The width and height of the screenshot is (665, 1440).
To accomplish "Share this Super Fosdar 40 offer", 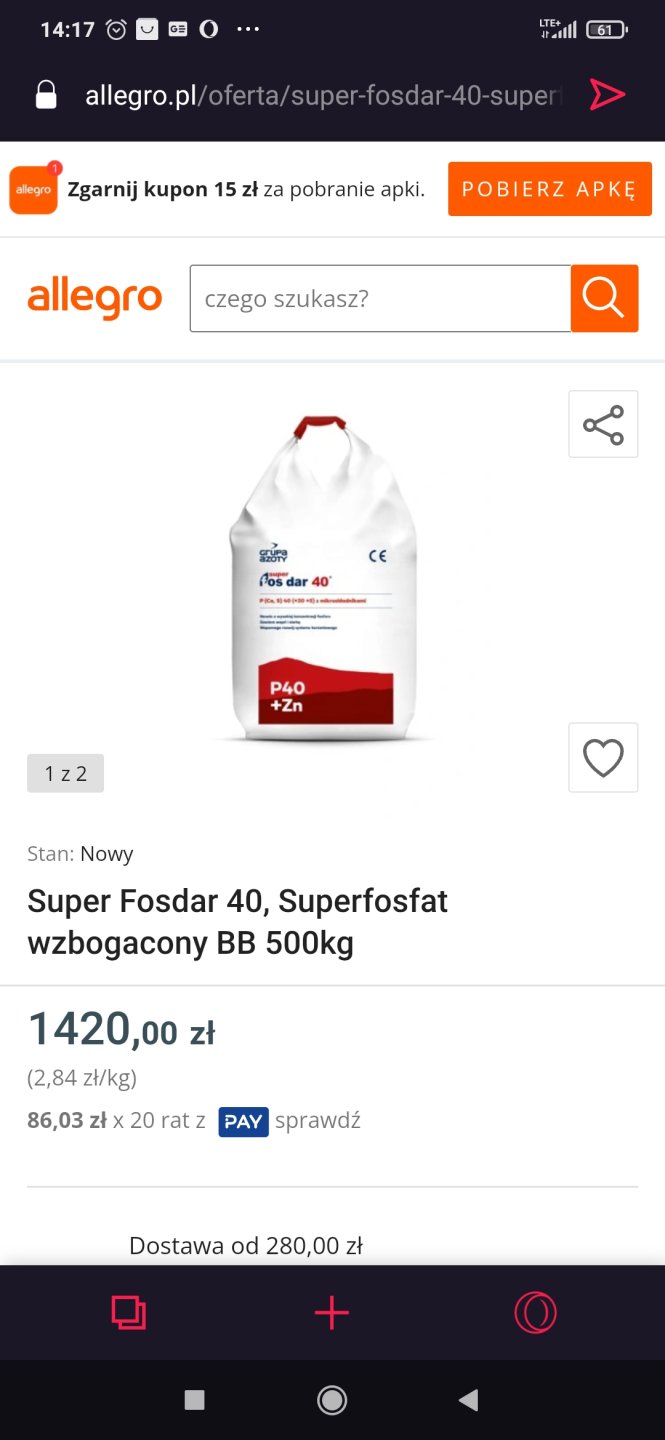I will (x=603, y=425).
